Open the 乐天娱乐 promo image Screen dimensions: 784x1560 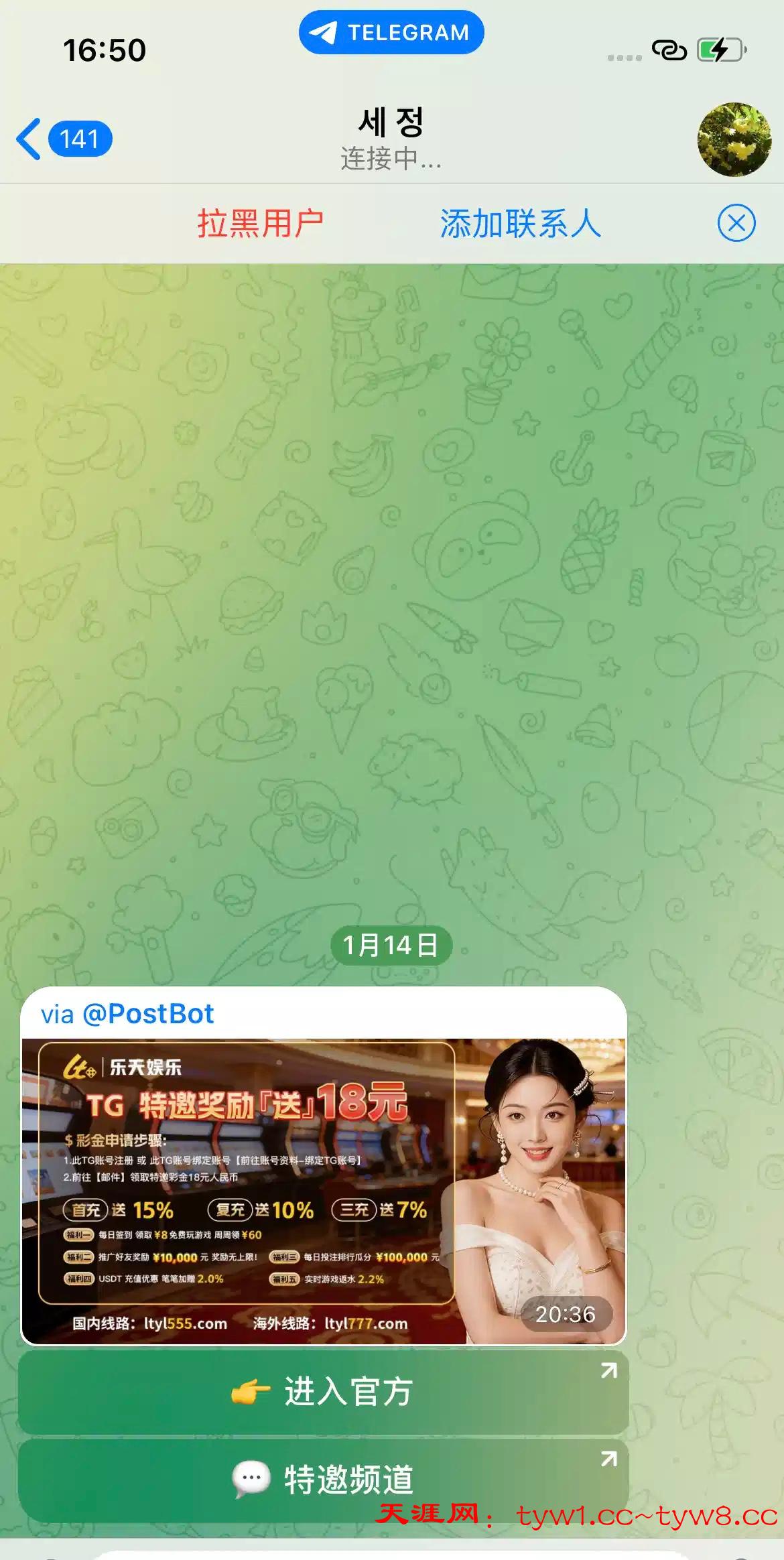click(324, 1191)
